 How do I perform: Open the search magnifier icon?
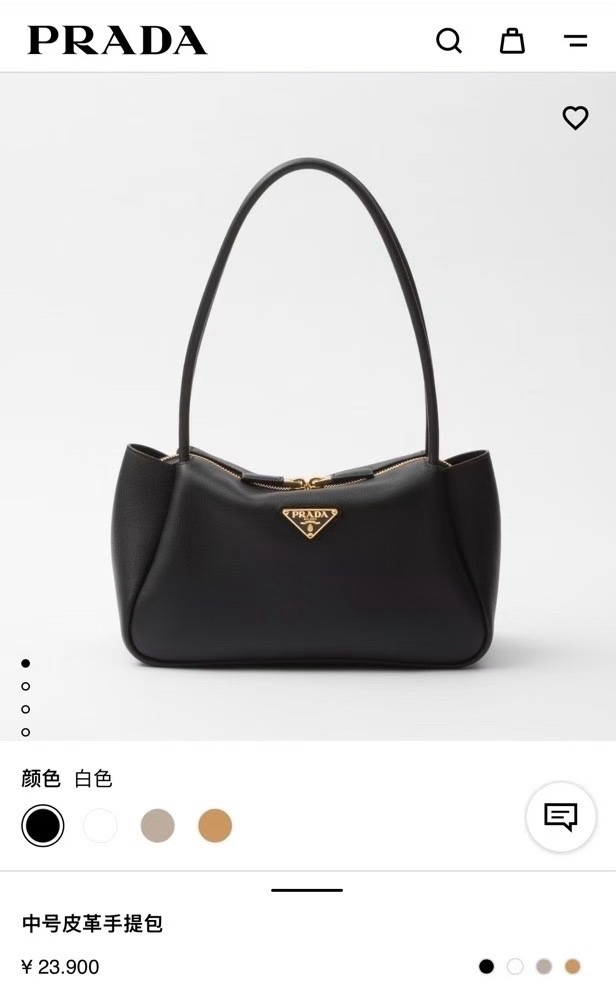(449, 41)
